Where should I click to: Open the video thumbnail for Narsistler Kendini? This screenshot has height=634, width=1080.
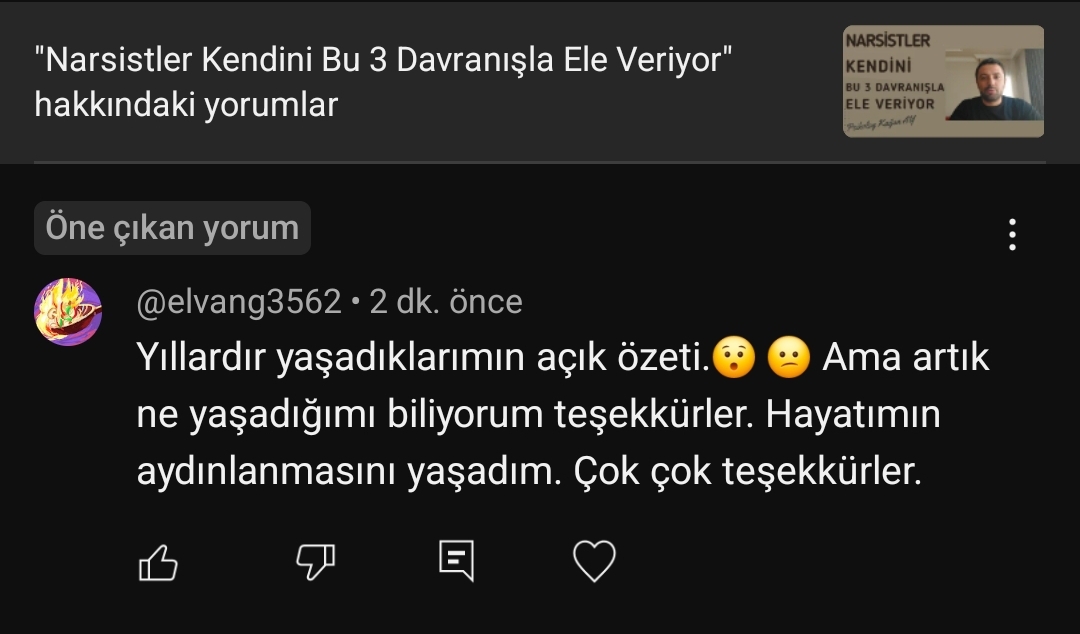[x=943, y=81]
